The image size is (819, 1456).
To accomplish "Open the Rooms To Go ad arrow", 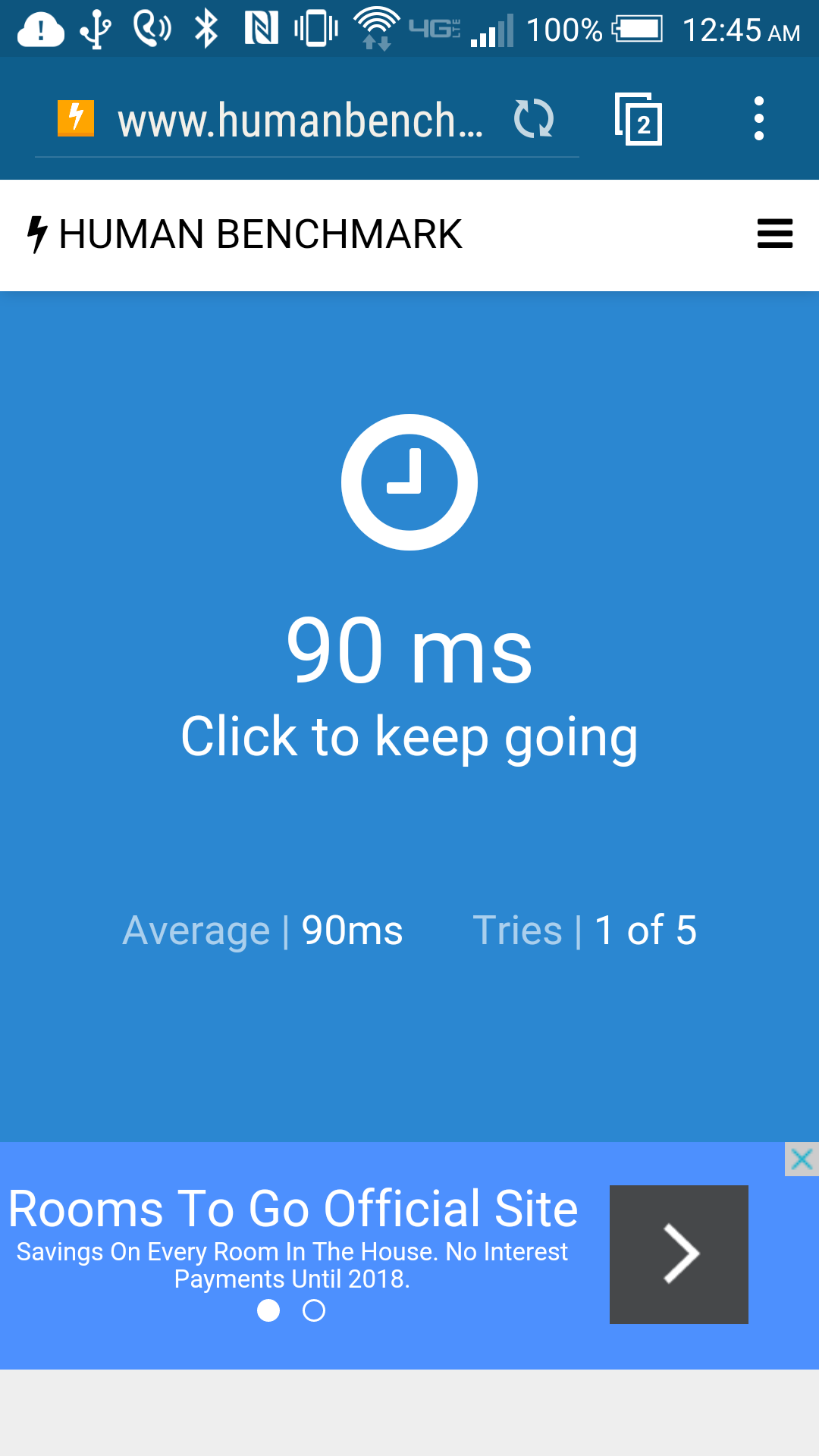I will (679, 1254).
